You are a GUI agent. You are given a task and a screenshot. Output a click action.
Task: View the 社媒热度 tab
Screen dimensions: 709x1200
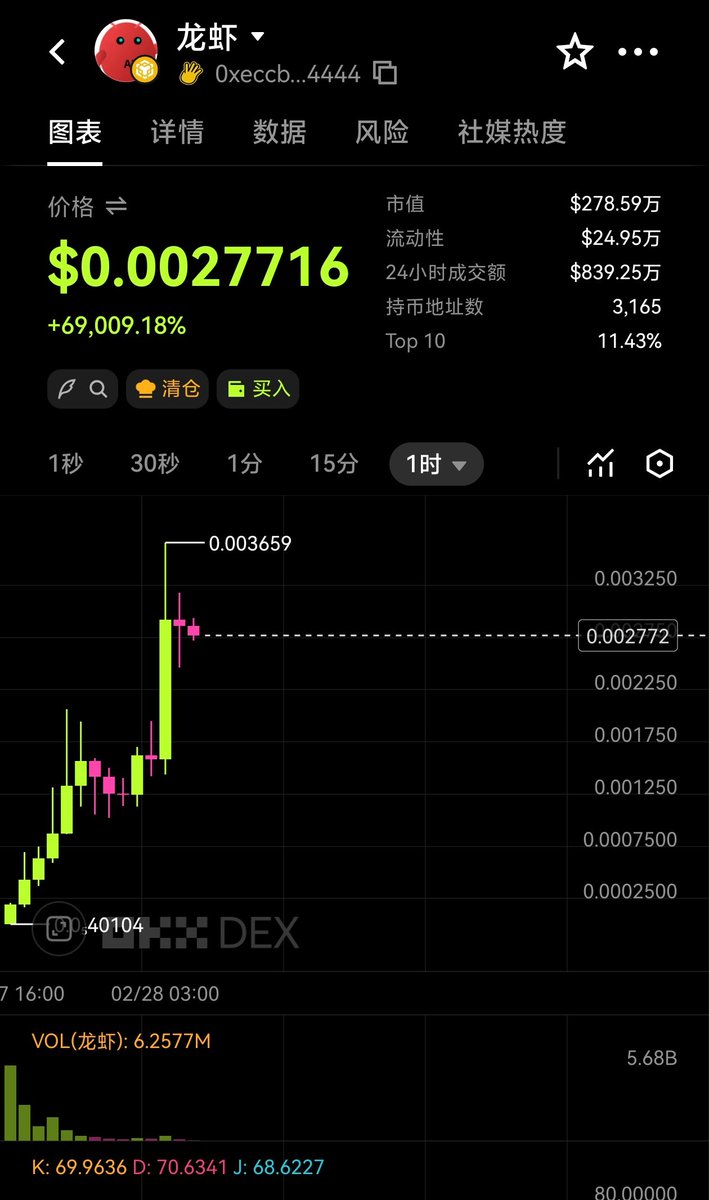coord(512,132)
